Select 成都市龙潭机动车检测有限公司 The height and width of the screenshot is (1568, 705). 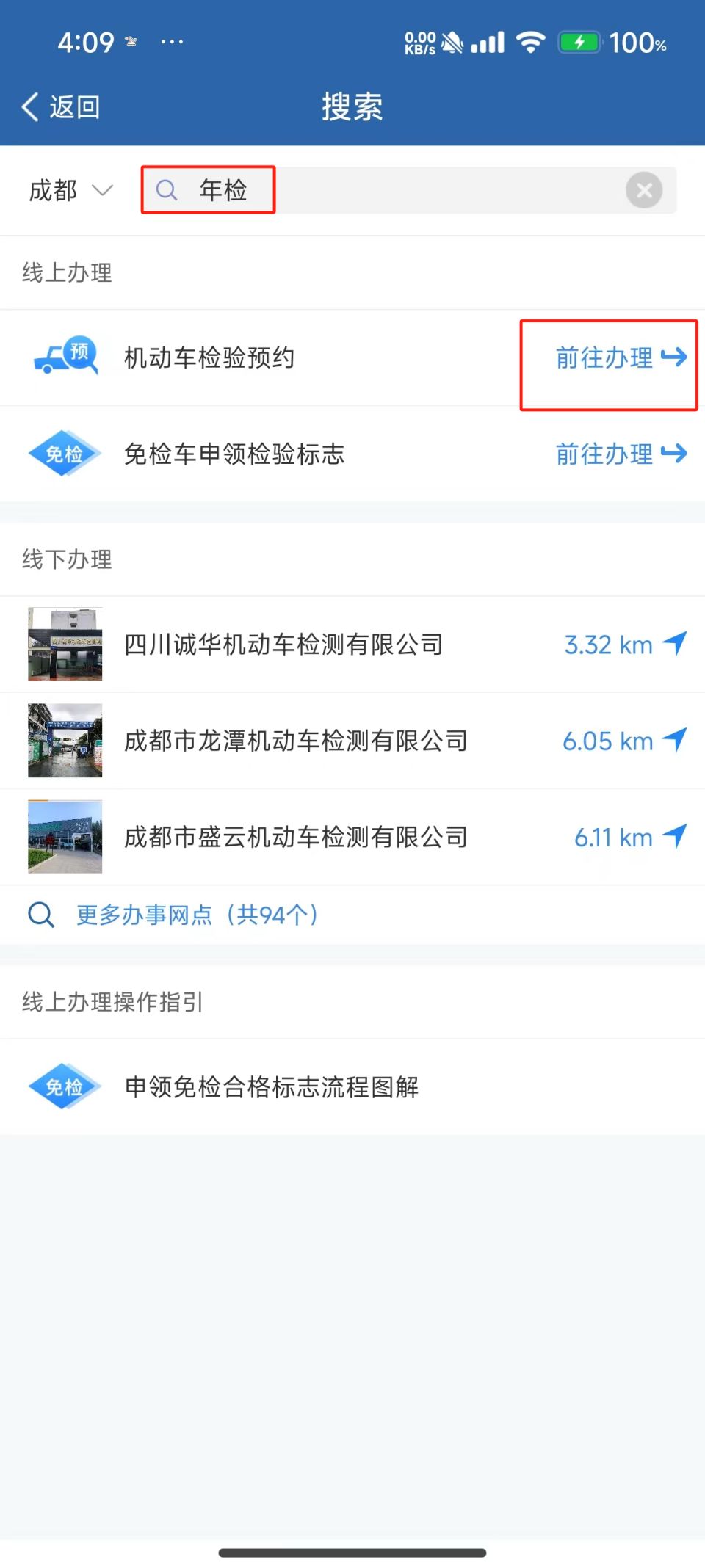coord(295,741)
